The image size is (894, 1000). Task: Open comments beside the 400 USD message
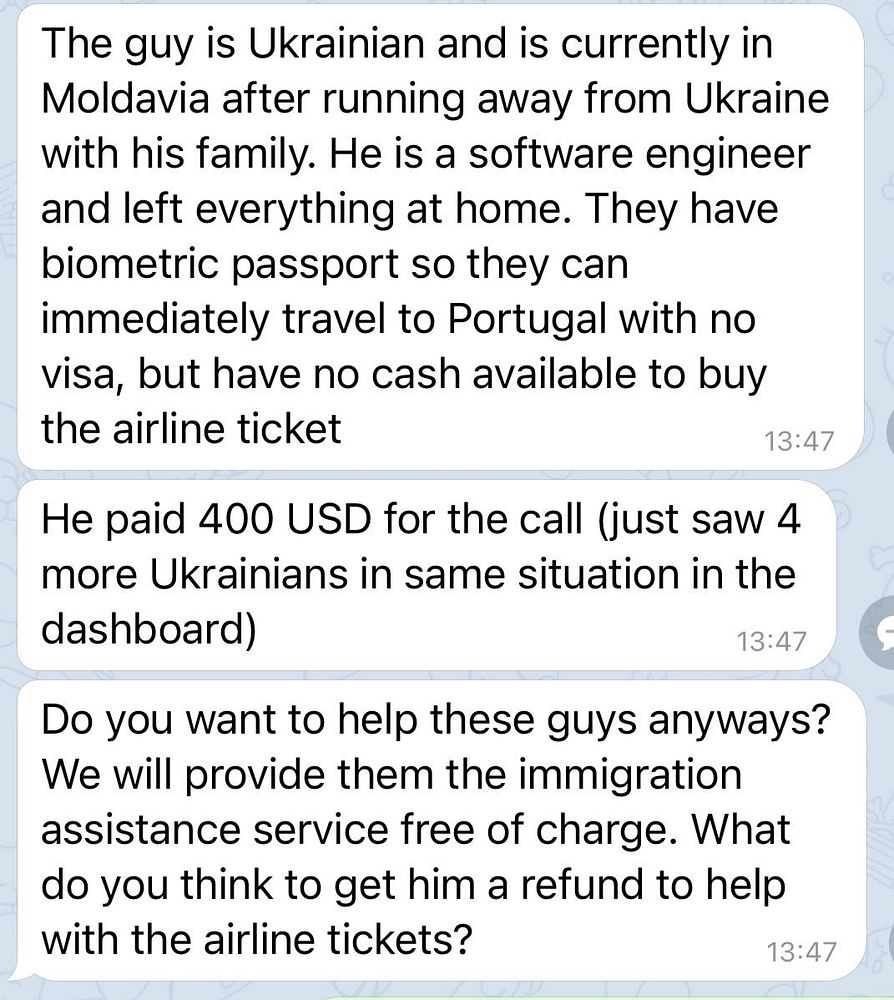882,632
